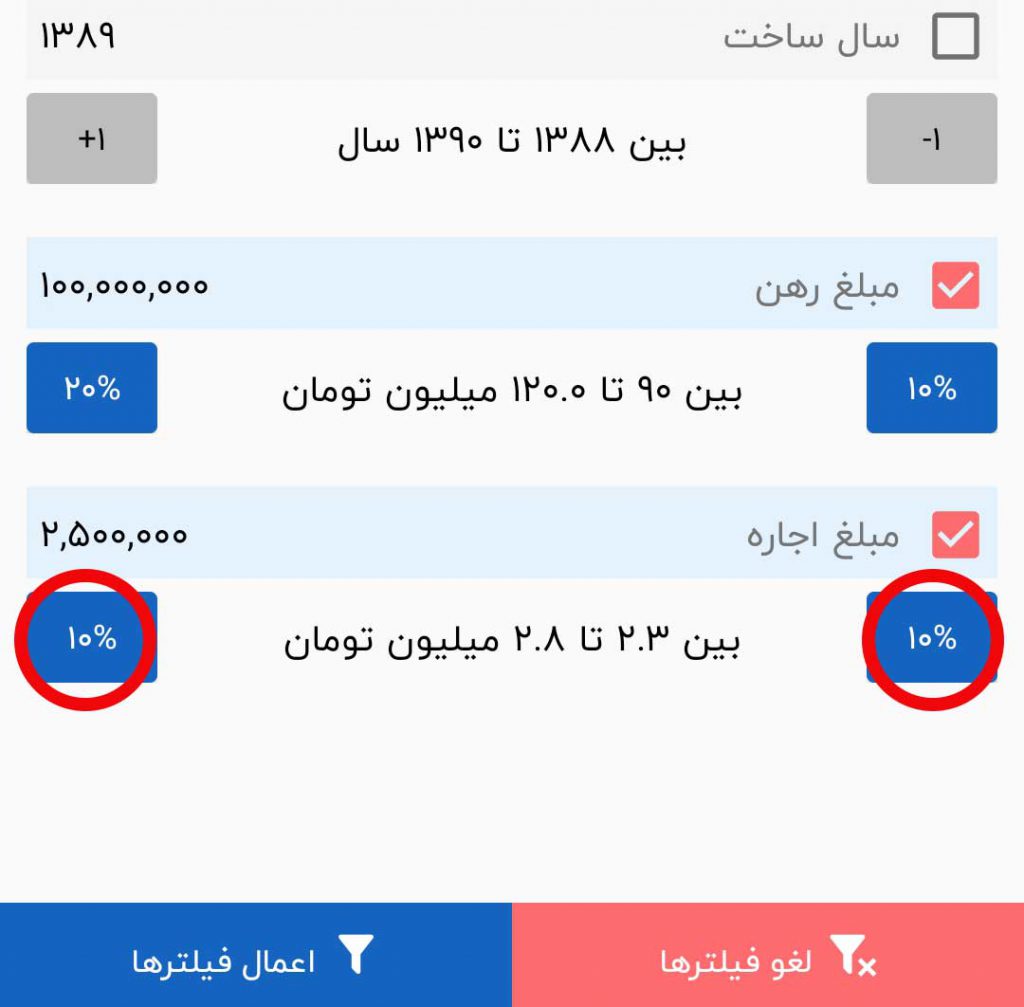
Task: Uncheck the مبلغ اجاره filter
Action: (x=955, y=535)
